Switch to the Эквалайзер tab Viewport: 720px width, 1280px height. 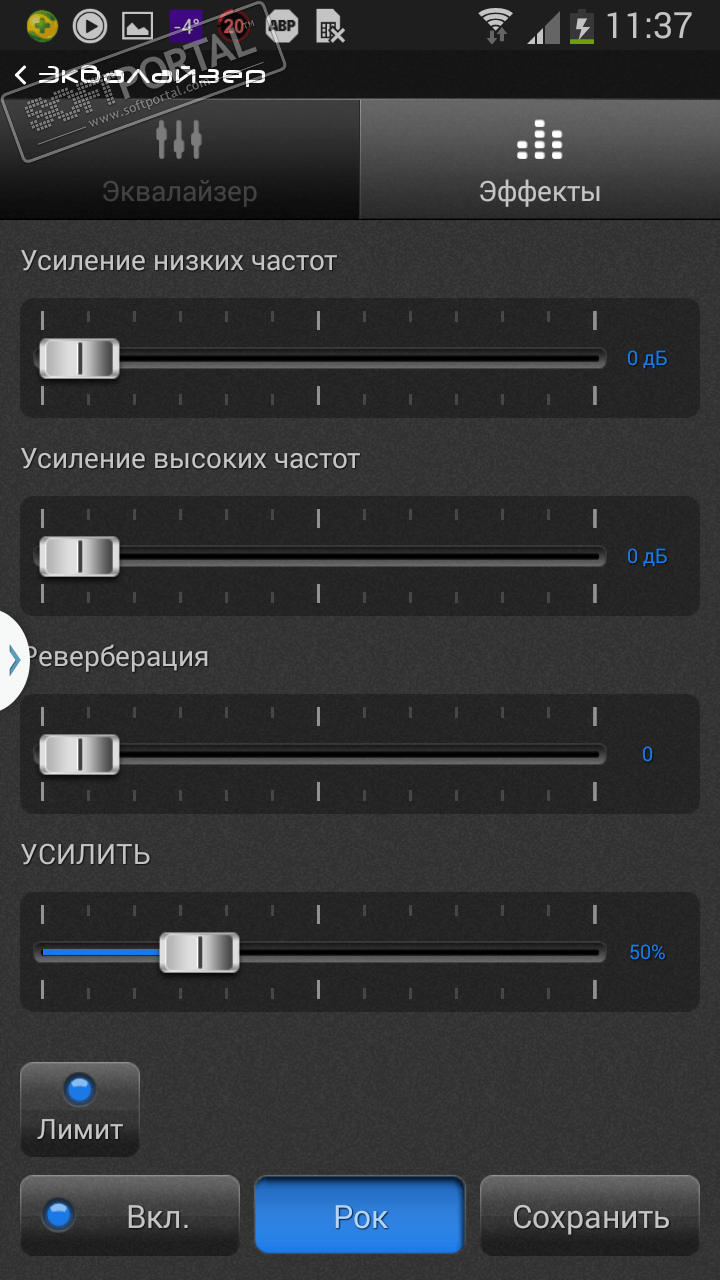pyautogui.click(x=180, y=160)
